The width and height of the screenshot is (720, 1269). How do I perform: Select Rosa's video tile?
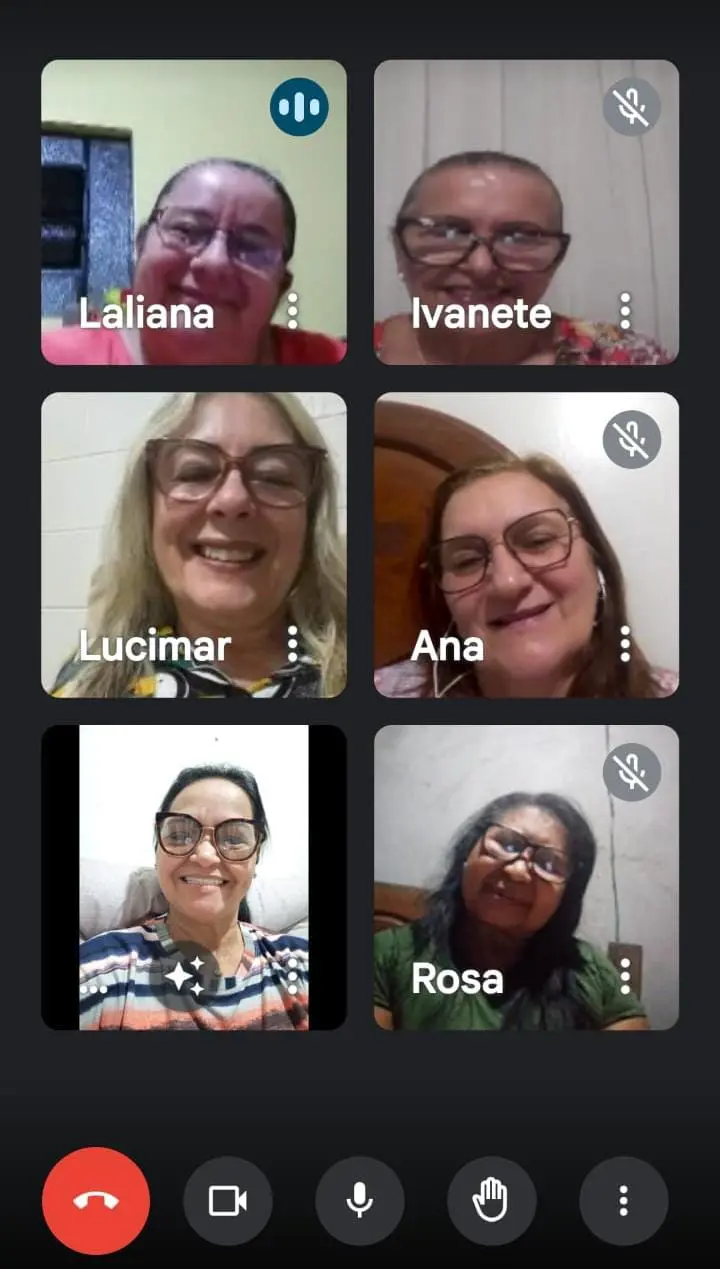526,860
